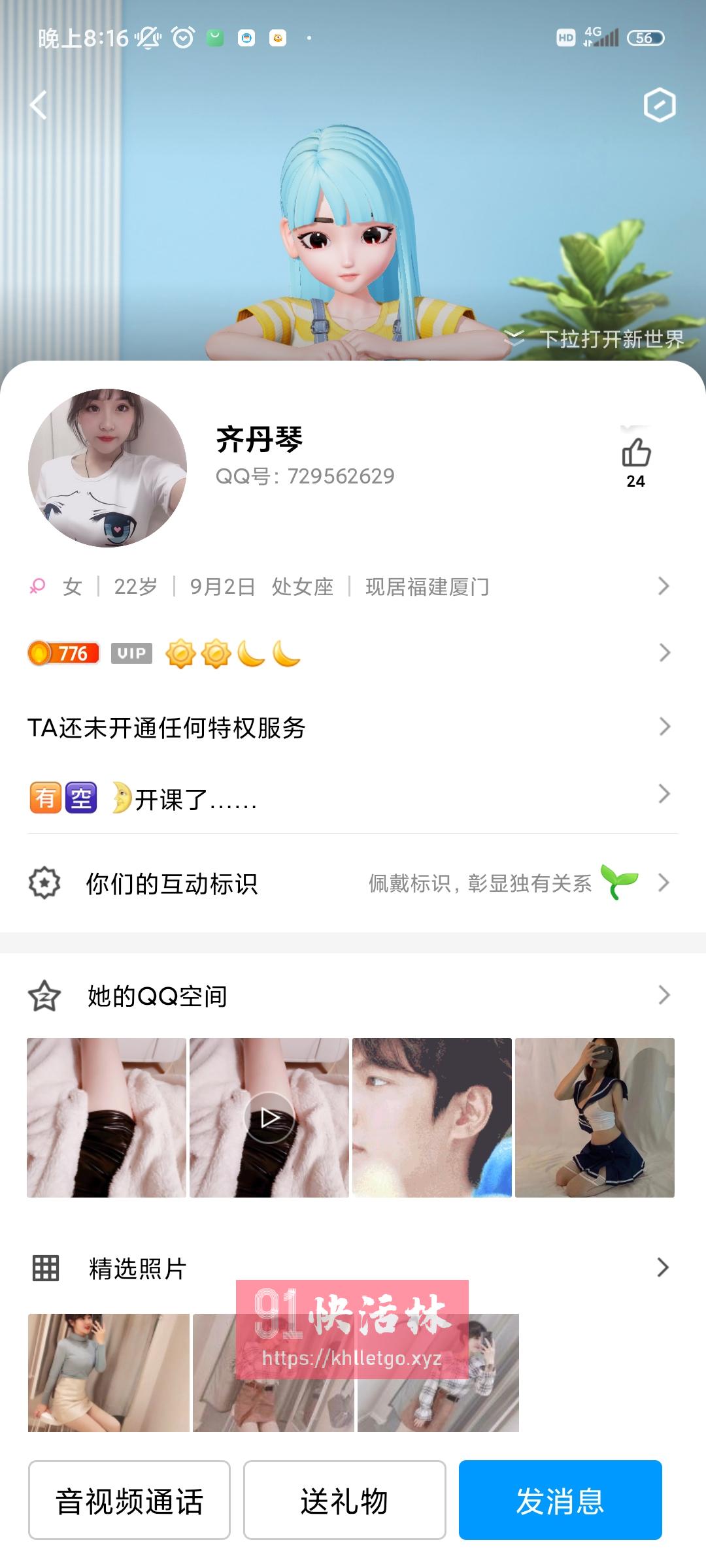Tap the star icon beside 她的QQ空间
The width and height of the screenshot is (706, 1568).
44,994
